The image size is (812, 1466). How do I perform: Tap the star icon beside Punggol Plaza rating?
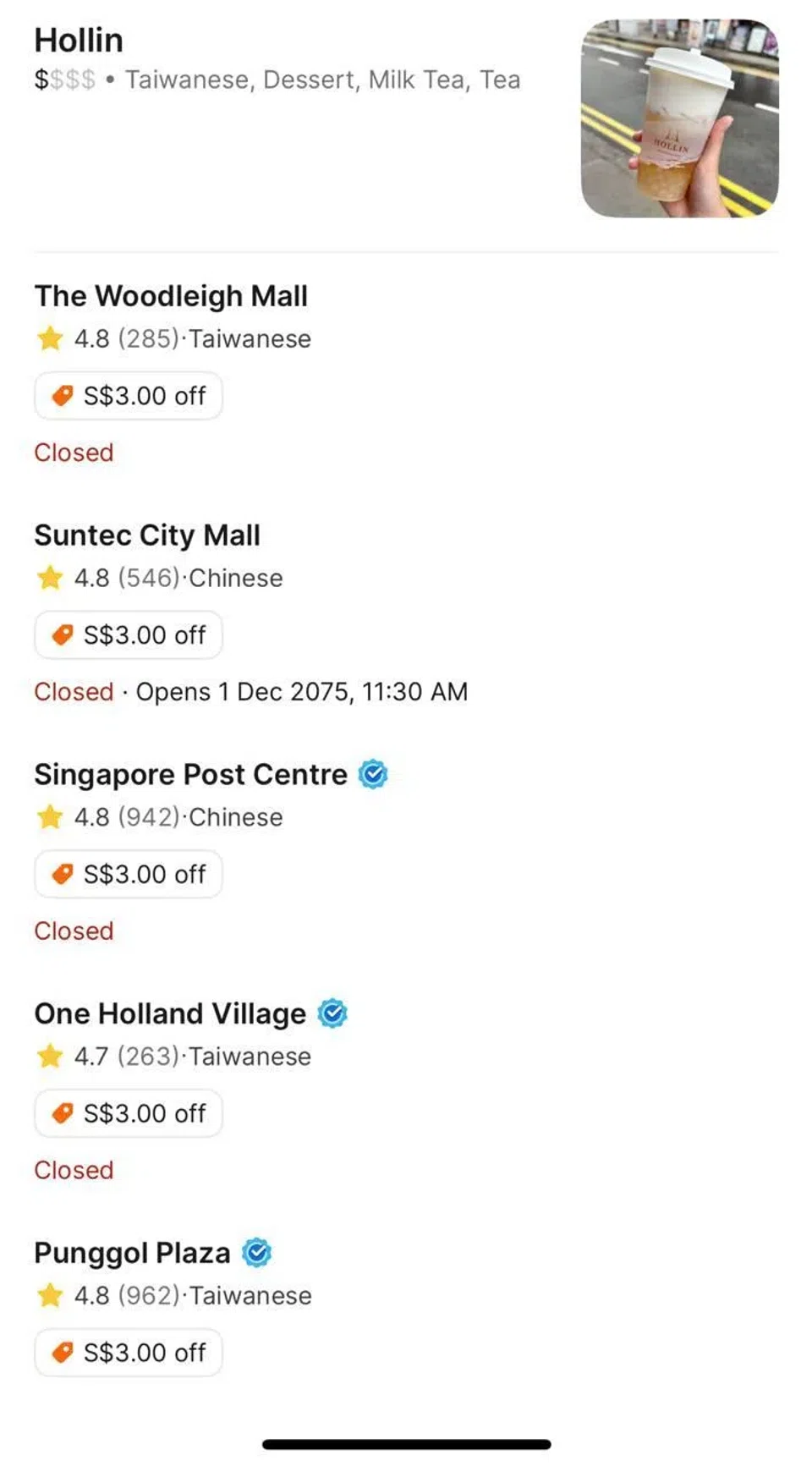pos(51,1295)
